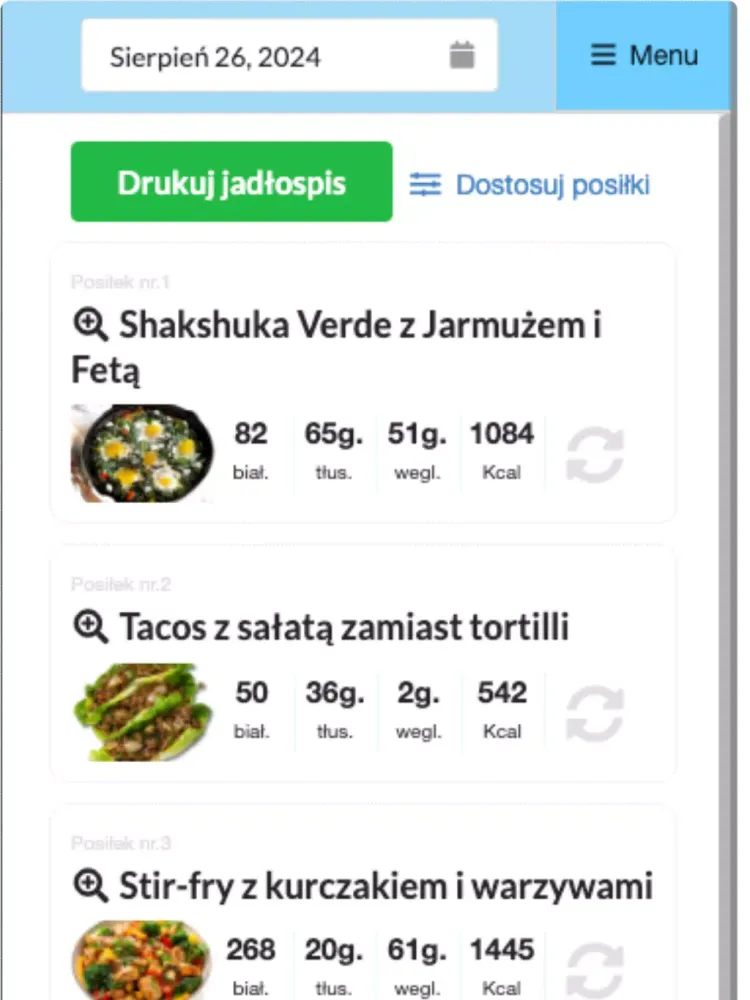Open the date picker showing Sierpień 26, 2024
Screen dimensions: 750x1000
pyautogui.click(x=289, y=56)
